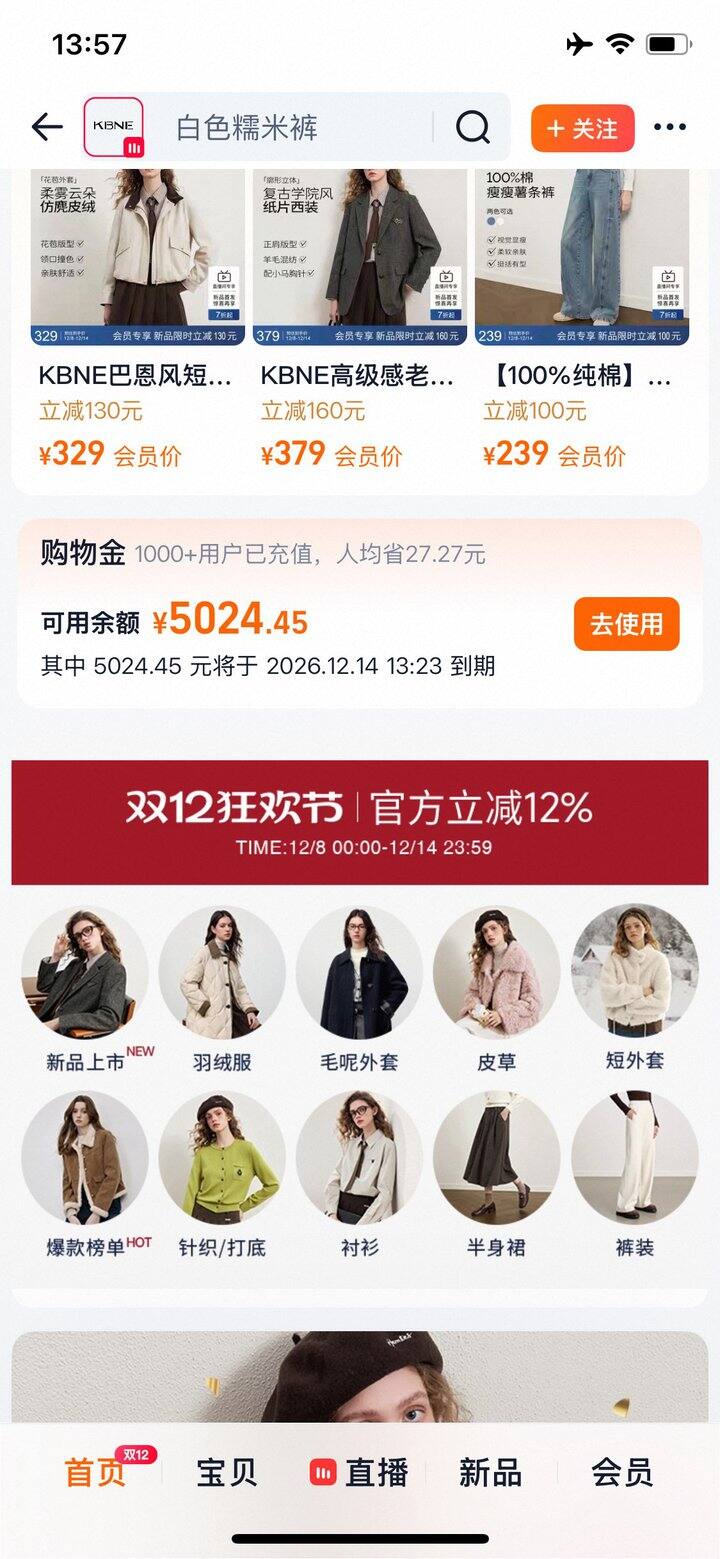Screen dimensions: 720x1559
Task: Browse the 爆款榜单 category
Action: pyautogui.click(x=85, y=1160)
